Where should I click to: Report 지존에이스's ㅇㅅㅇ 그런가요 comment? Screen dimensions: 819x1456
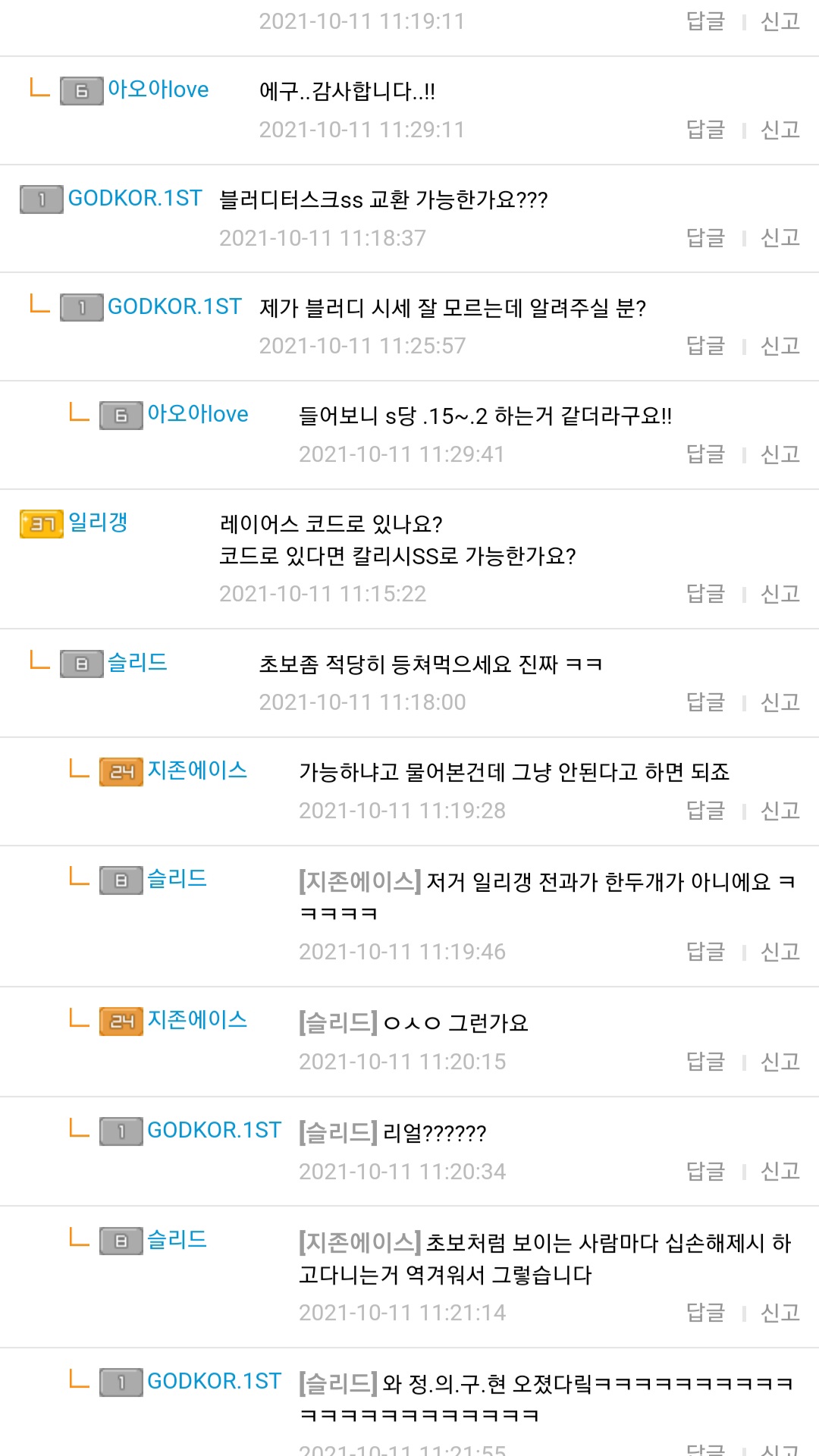point(780,1062)
